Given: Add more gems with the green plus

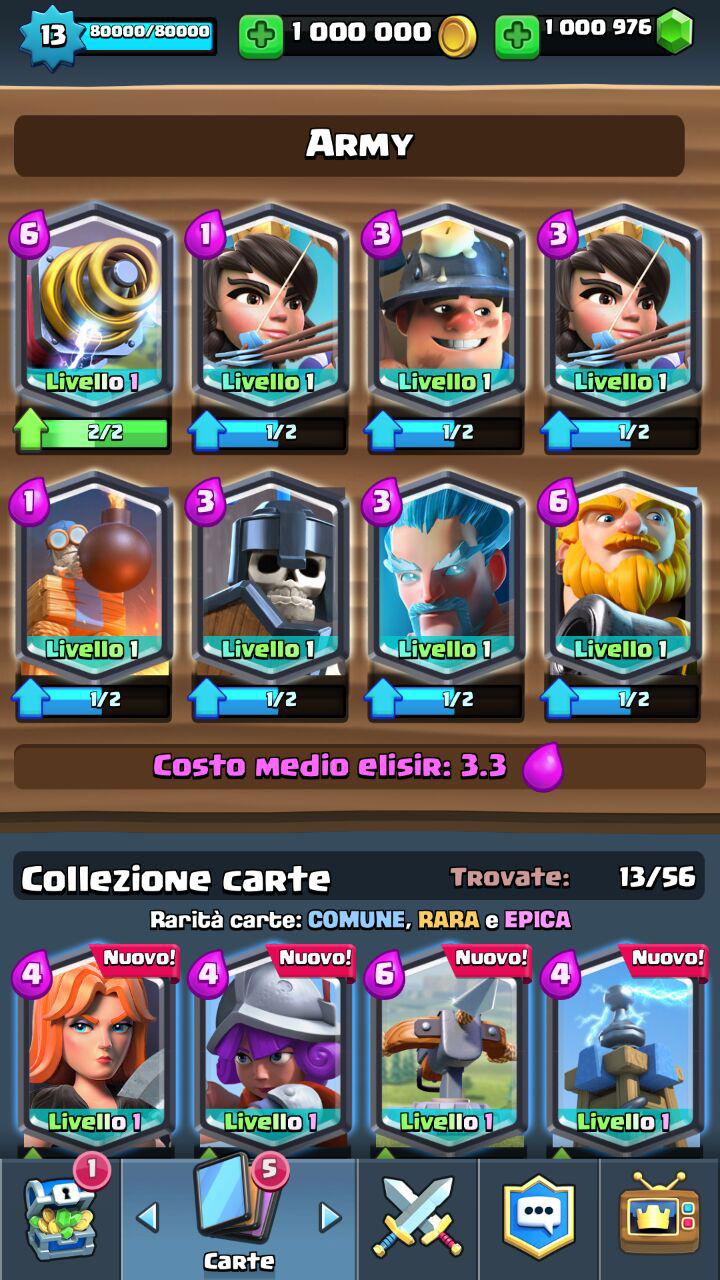Looking at the screenshot, I should [x=517, y=37].
